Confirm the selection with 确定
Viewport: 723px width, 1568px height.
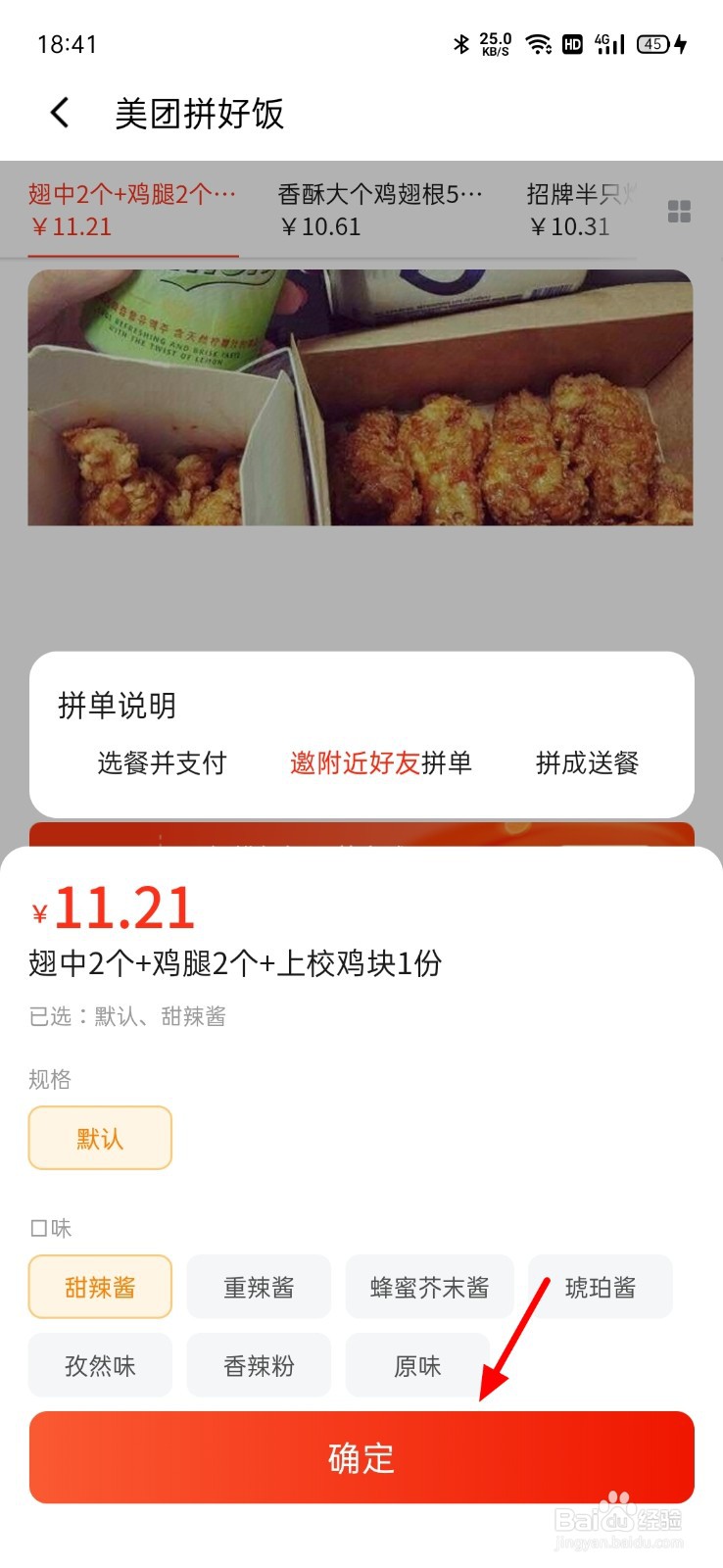361,1457
